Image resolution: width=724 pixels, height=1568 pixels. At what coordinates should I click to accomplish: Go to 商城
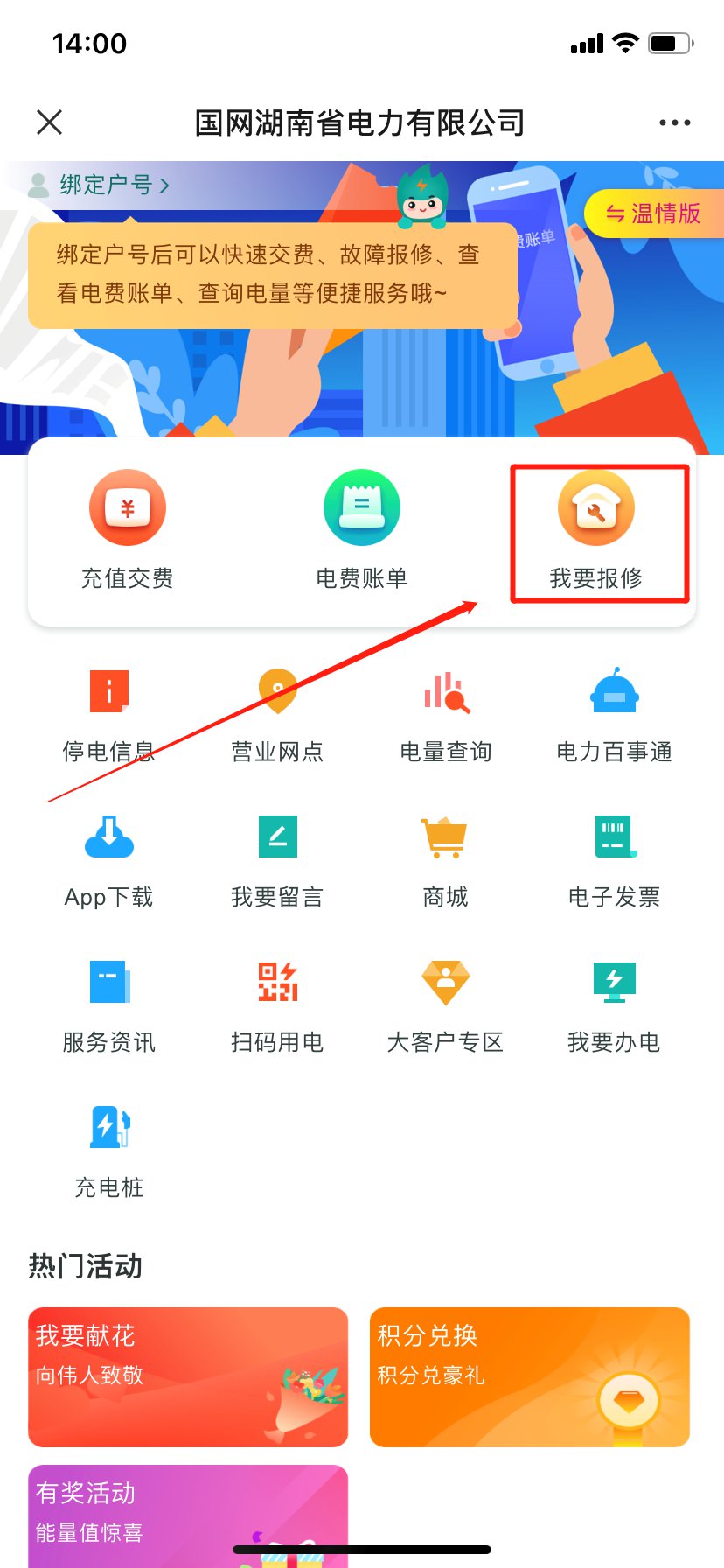pyautogui.click(x=446, y=859)
